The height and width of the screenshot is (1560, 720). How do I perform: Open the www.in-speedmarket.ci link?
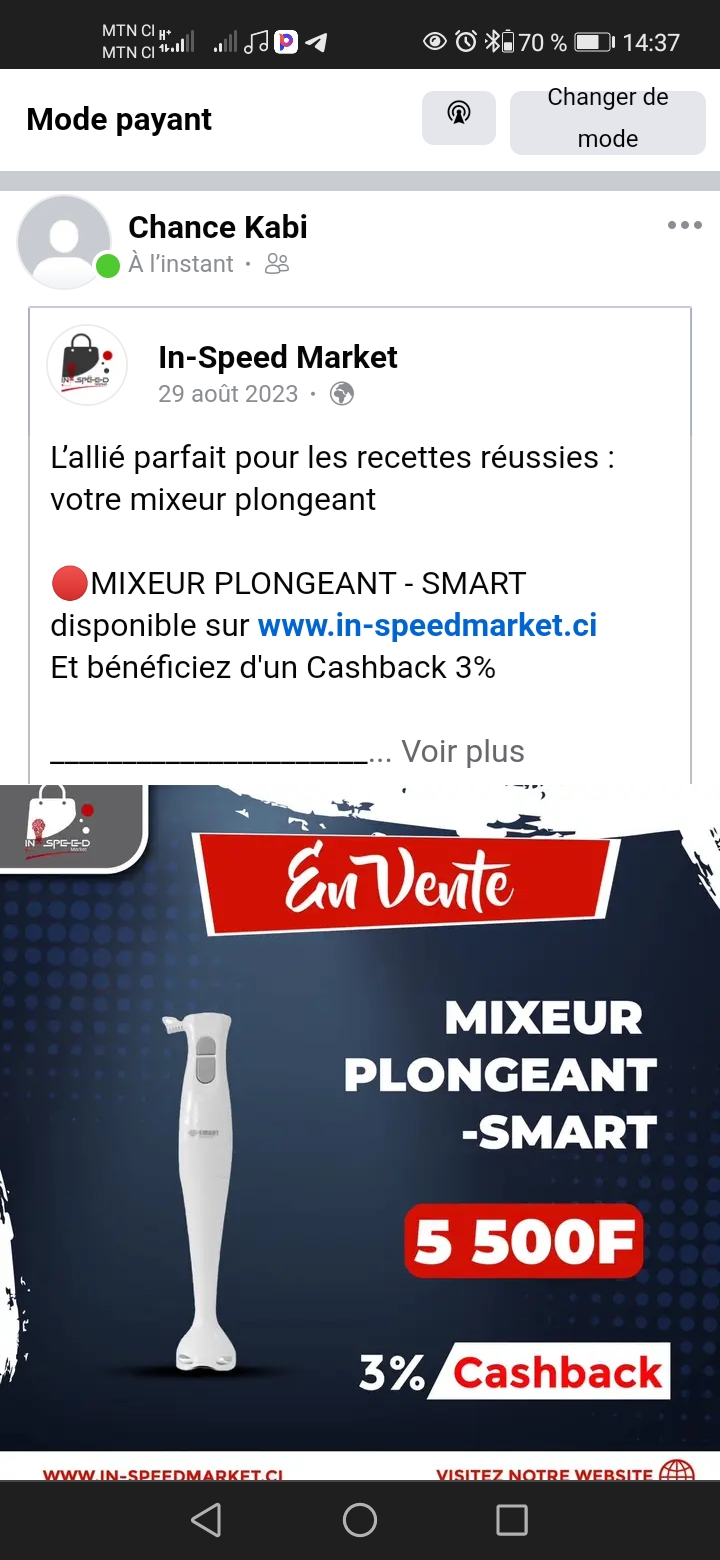pyautogui.click(x=427, y=625)
